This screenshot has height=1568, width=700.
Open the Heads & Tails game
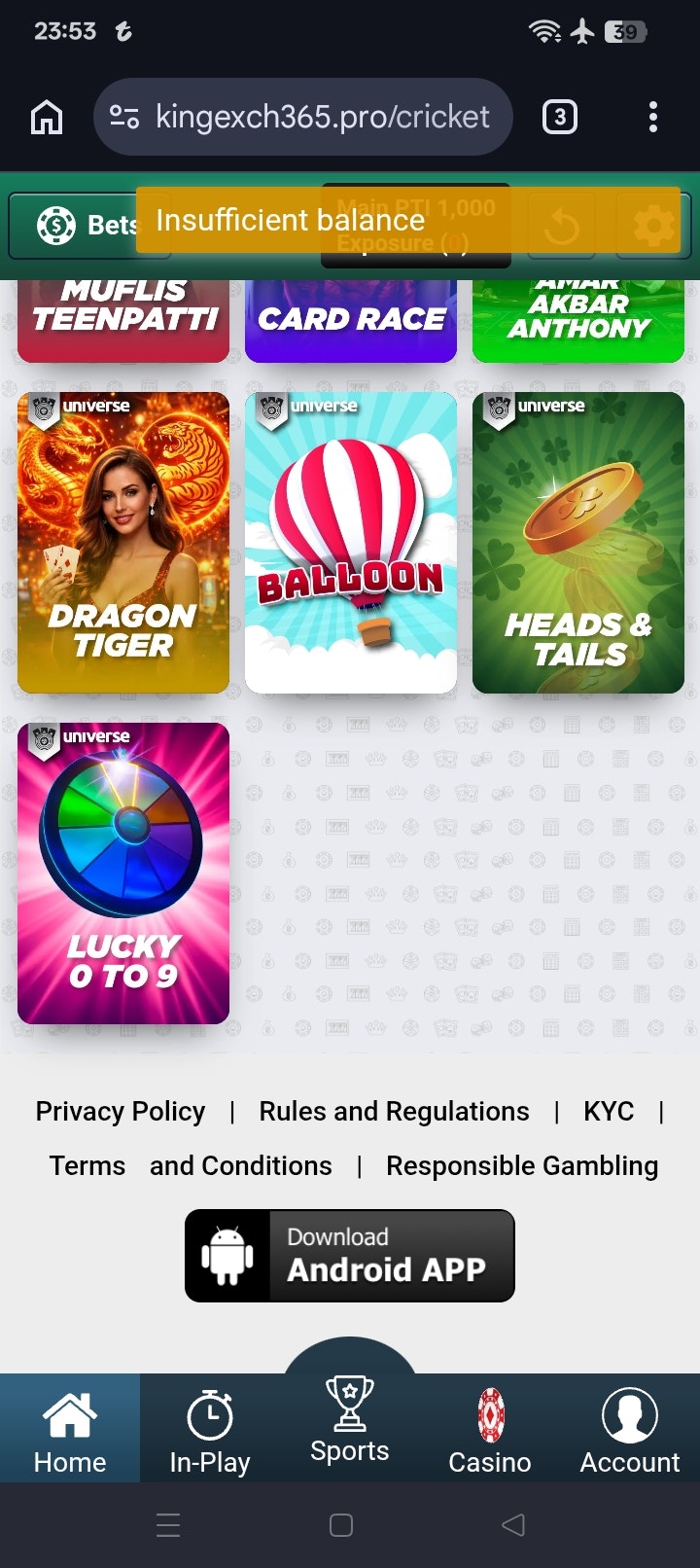click(x=578, y=543)
